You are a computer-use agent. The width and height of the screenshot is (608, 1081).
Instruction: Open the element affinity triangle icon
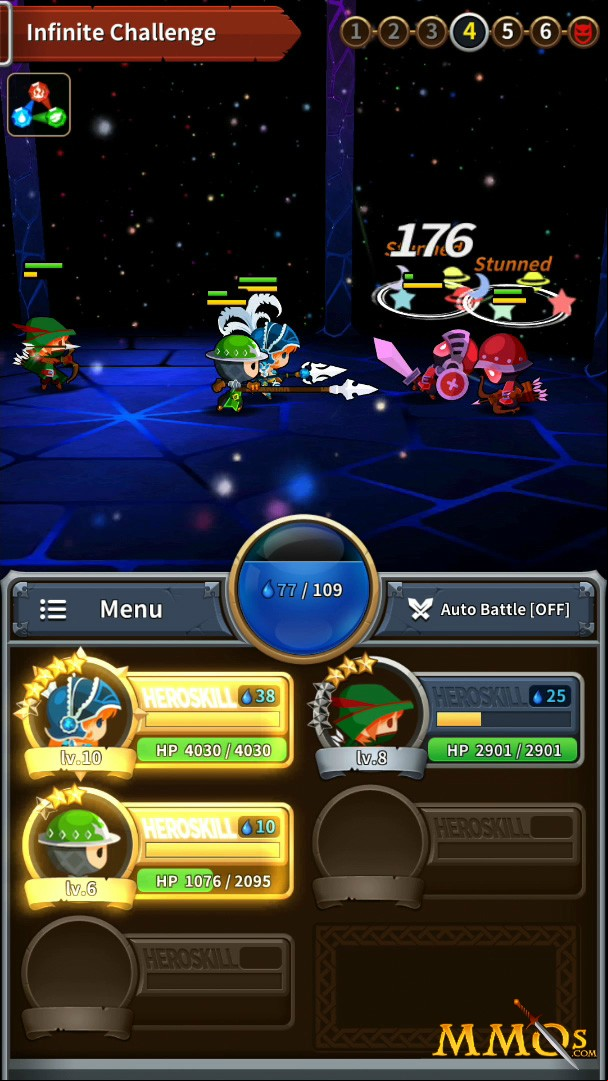click(x=39, y=105)
